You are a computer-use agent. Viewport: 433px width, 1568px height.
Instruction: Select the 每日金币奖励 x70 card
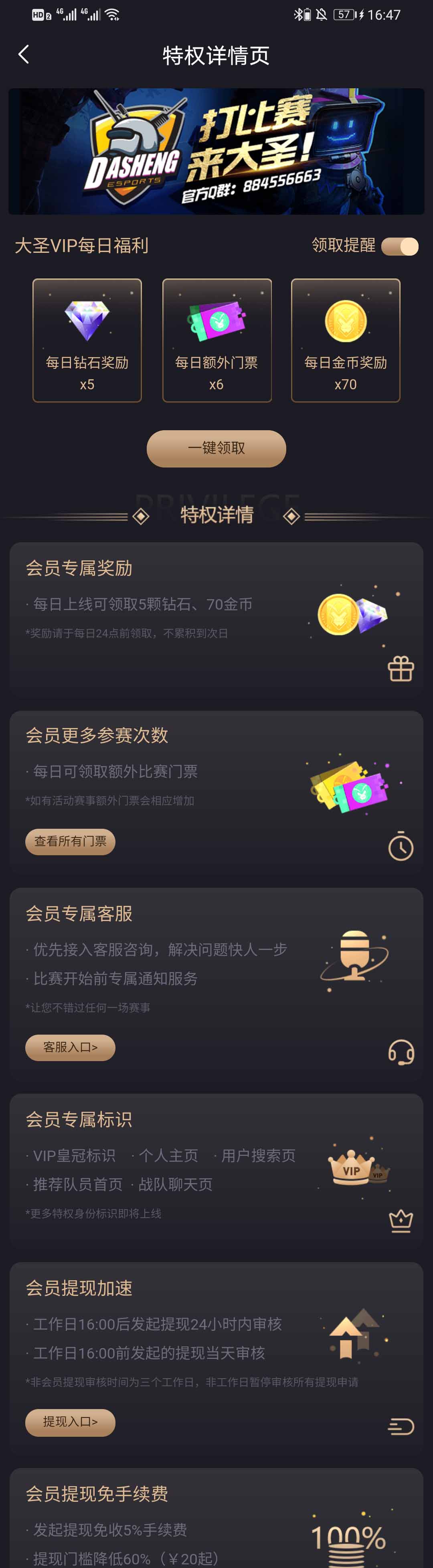pyautogui.click(x=346, y=340)
